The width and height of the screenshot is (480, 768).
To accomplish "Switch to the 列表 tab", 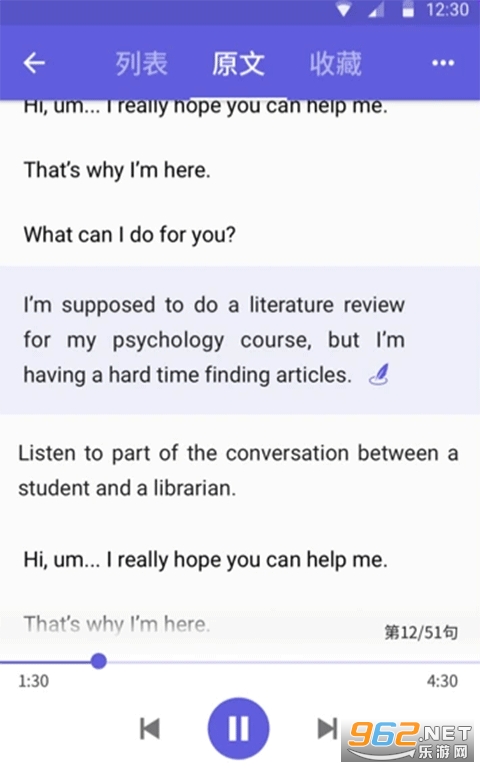I will click(142, 63).
